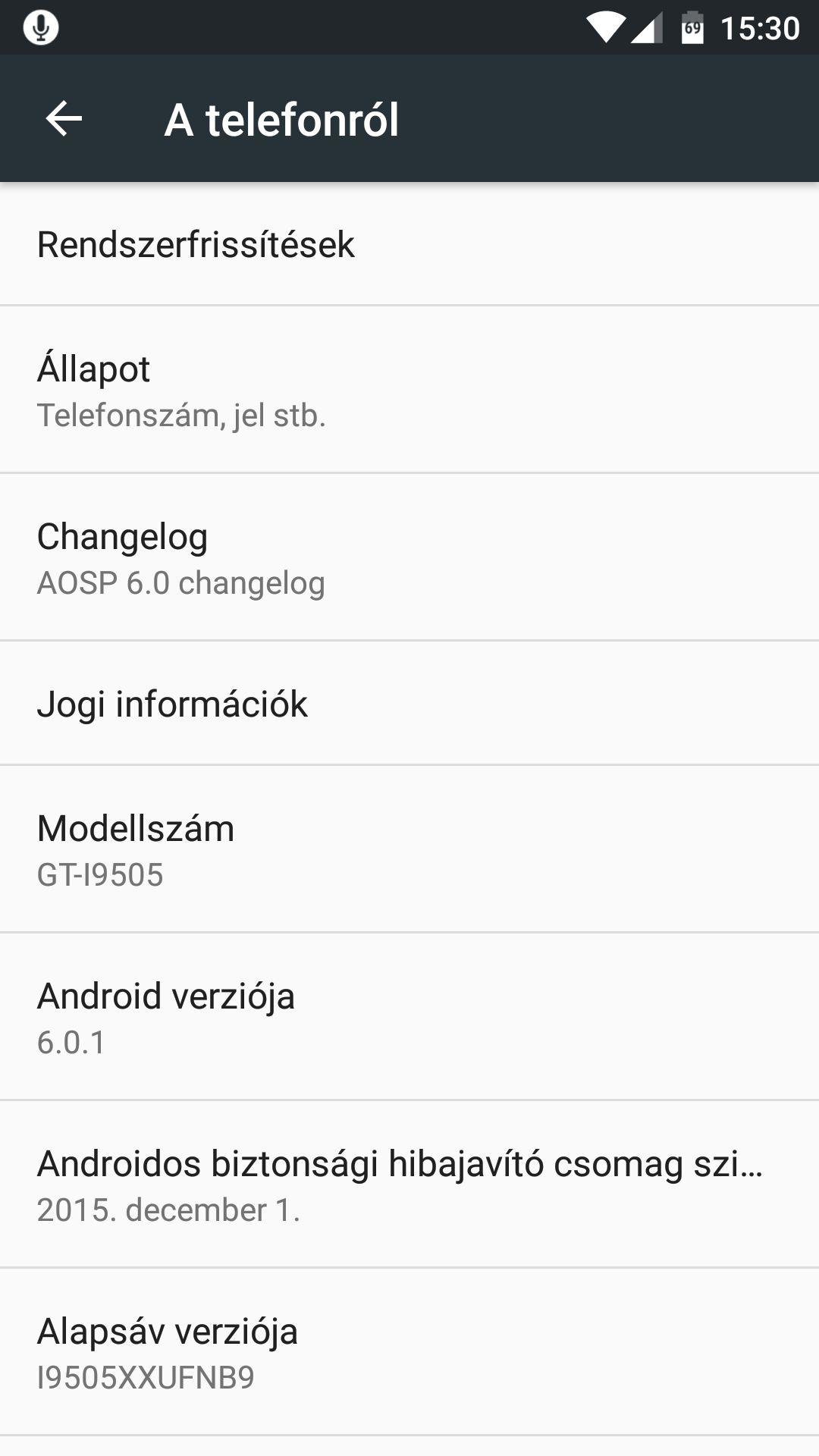The width and height of the screenshot is (819, 1456).
Task: Open Rendszerfrissítések
Action: [x=409, y=244]
